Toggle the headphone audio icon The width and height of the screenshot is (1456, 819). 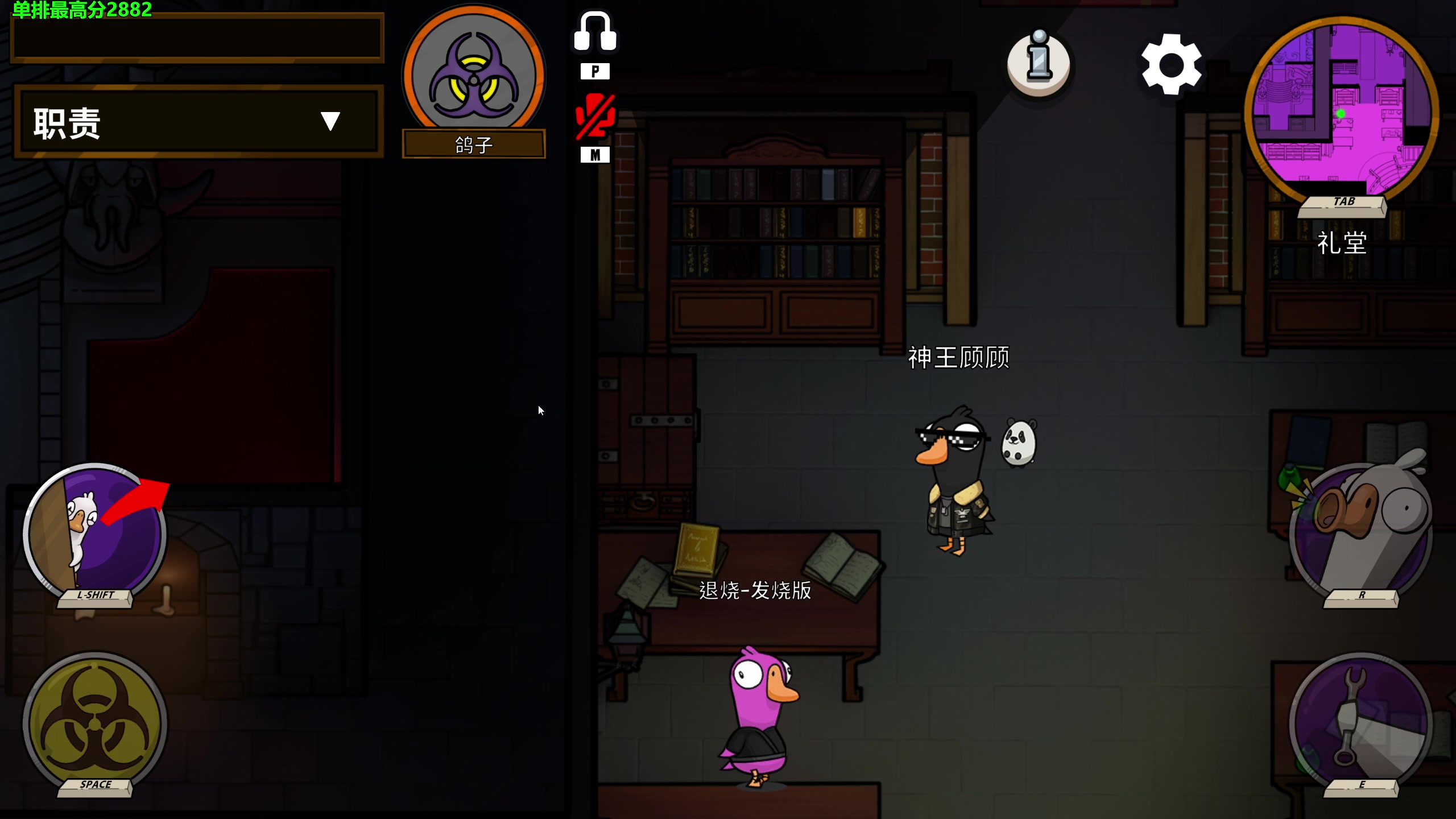pos(595,33)
